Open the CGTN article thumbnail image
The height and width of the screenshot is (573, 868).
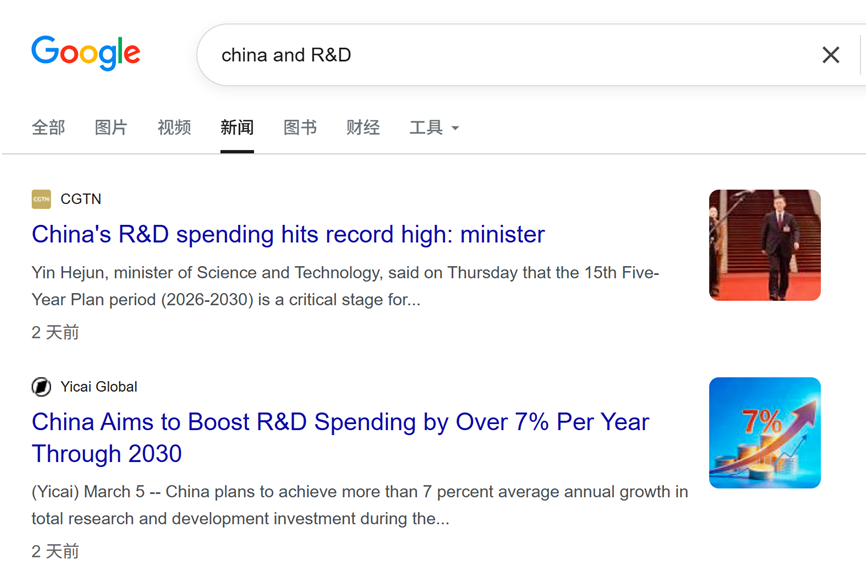pos(764,245)
